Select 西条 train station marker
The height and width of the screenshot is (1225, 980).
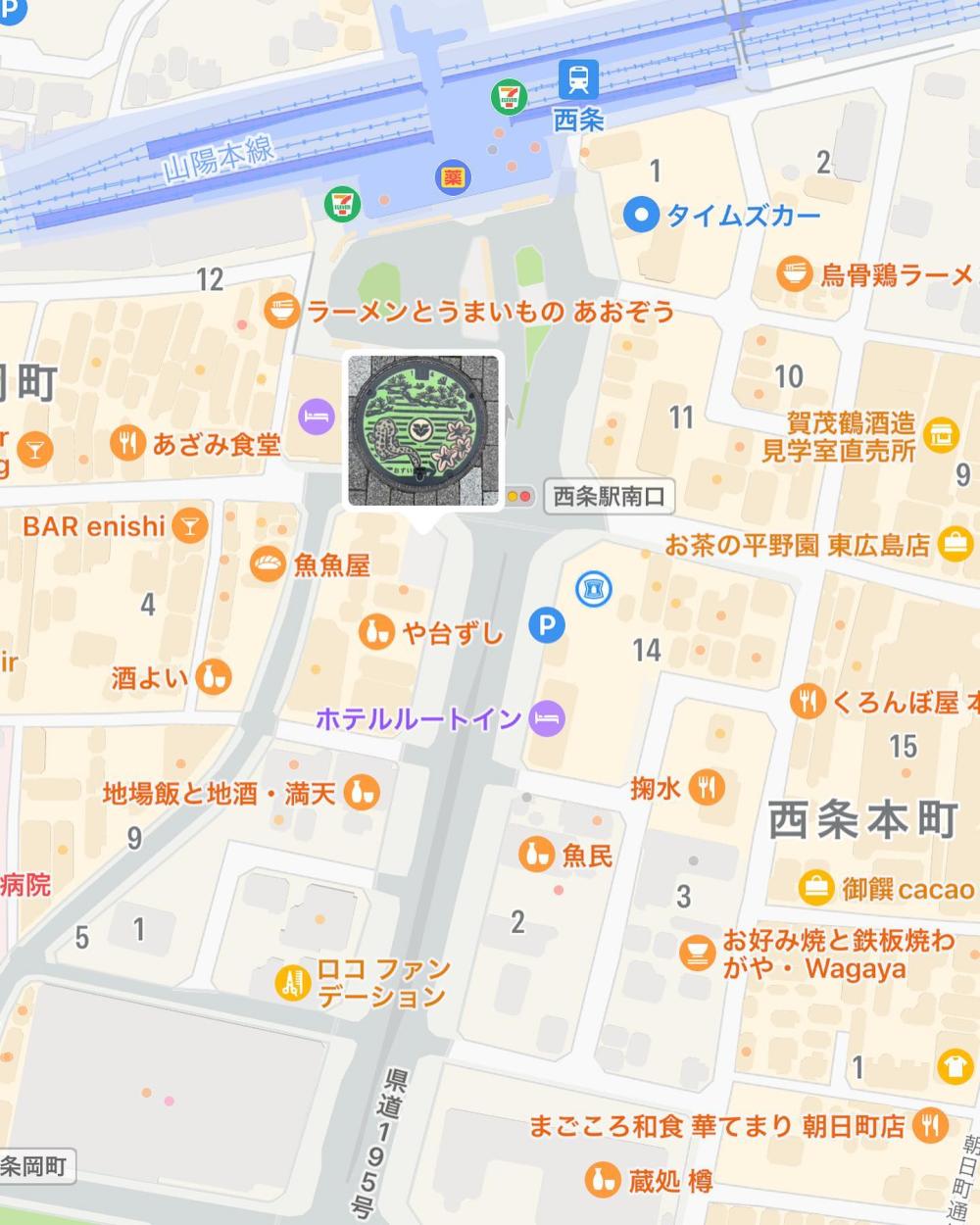578,78
